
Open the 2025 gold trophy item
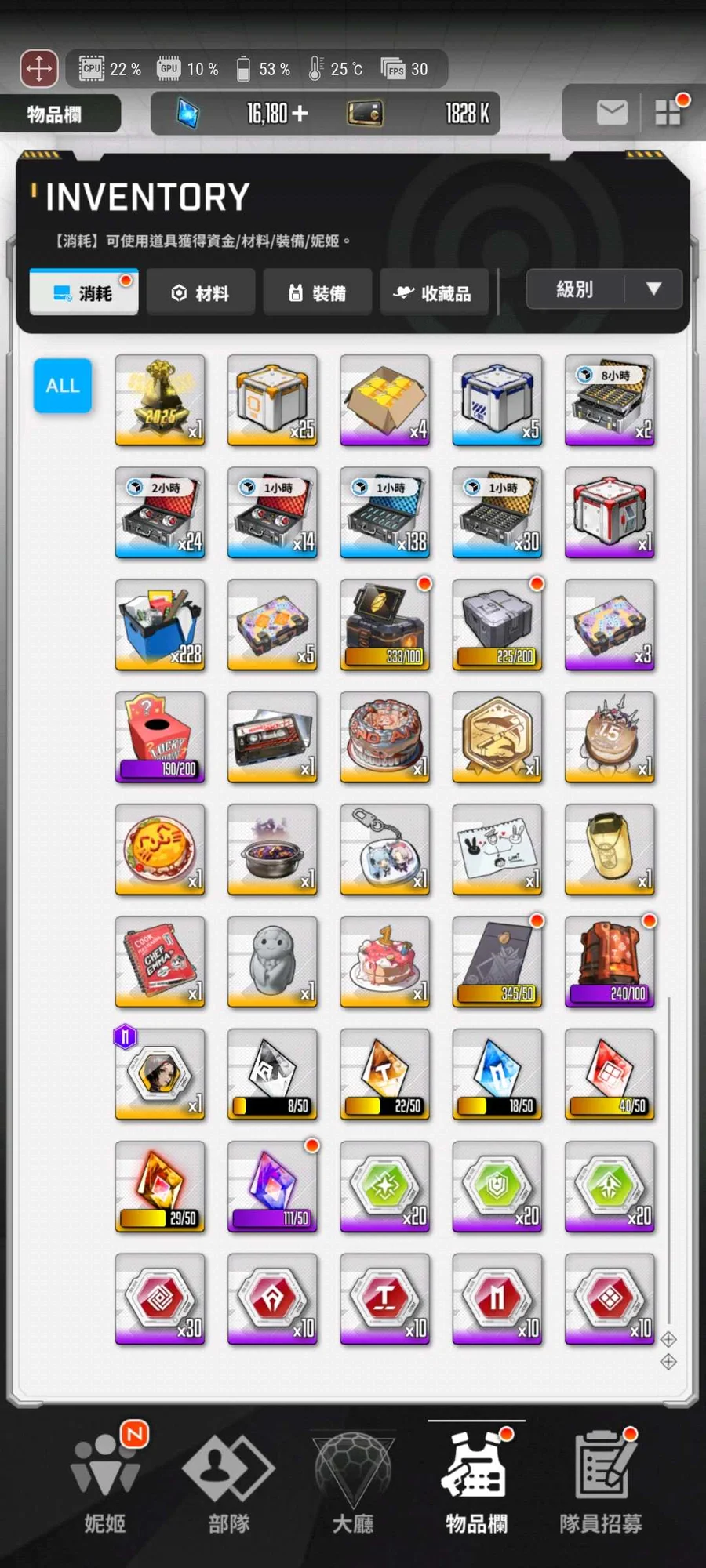point(160,400)
